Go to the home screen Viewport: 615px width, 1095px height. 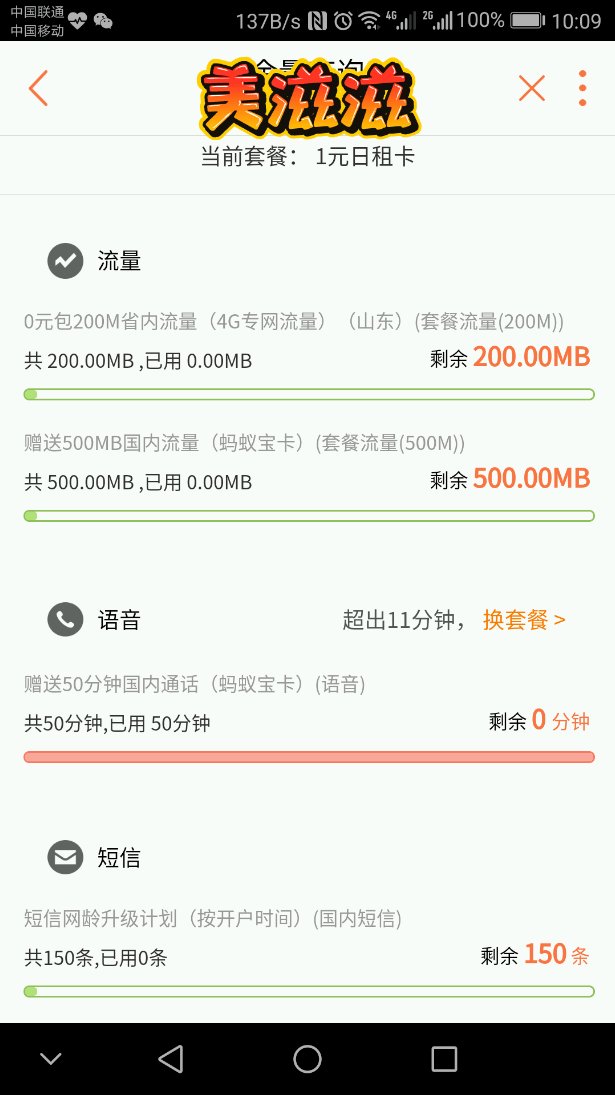coord(307,1059)
